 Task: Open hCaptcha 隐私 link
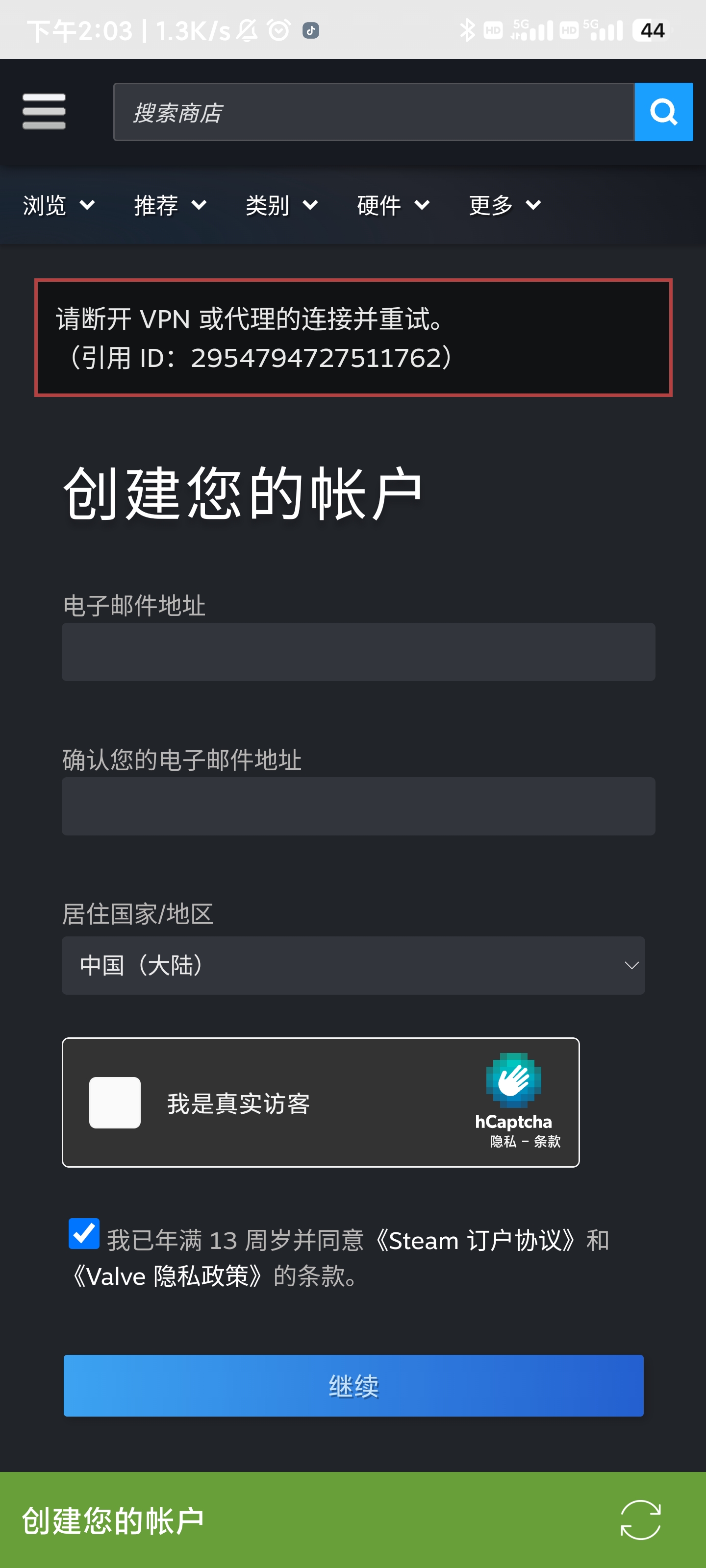(x=503, y=1141)
